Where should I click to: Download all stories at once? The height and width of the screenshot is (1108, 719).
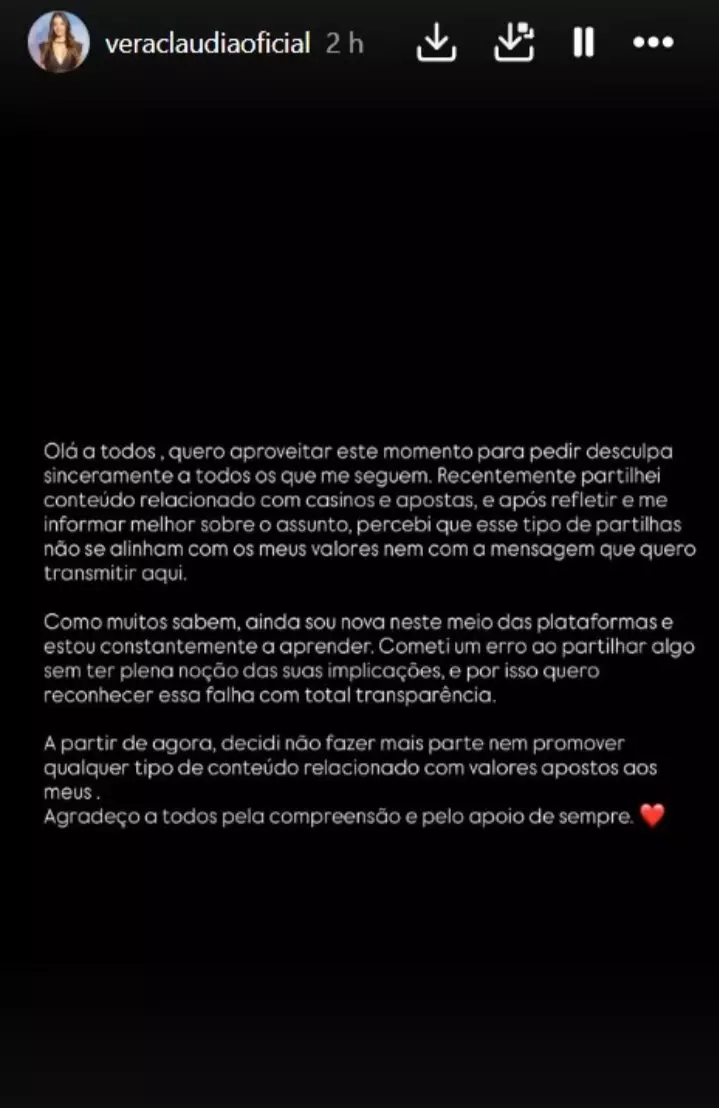[x=514, y=42]
